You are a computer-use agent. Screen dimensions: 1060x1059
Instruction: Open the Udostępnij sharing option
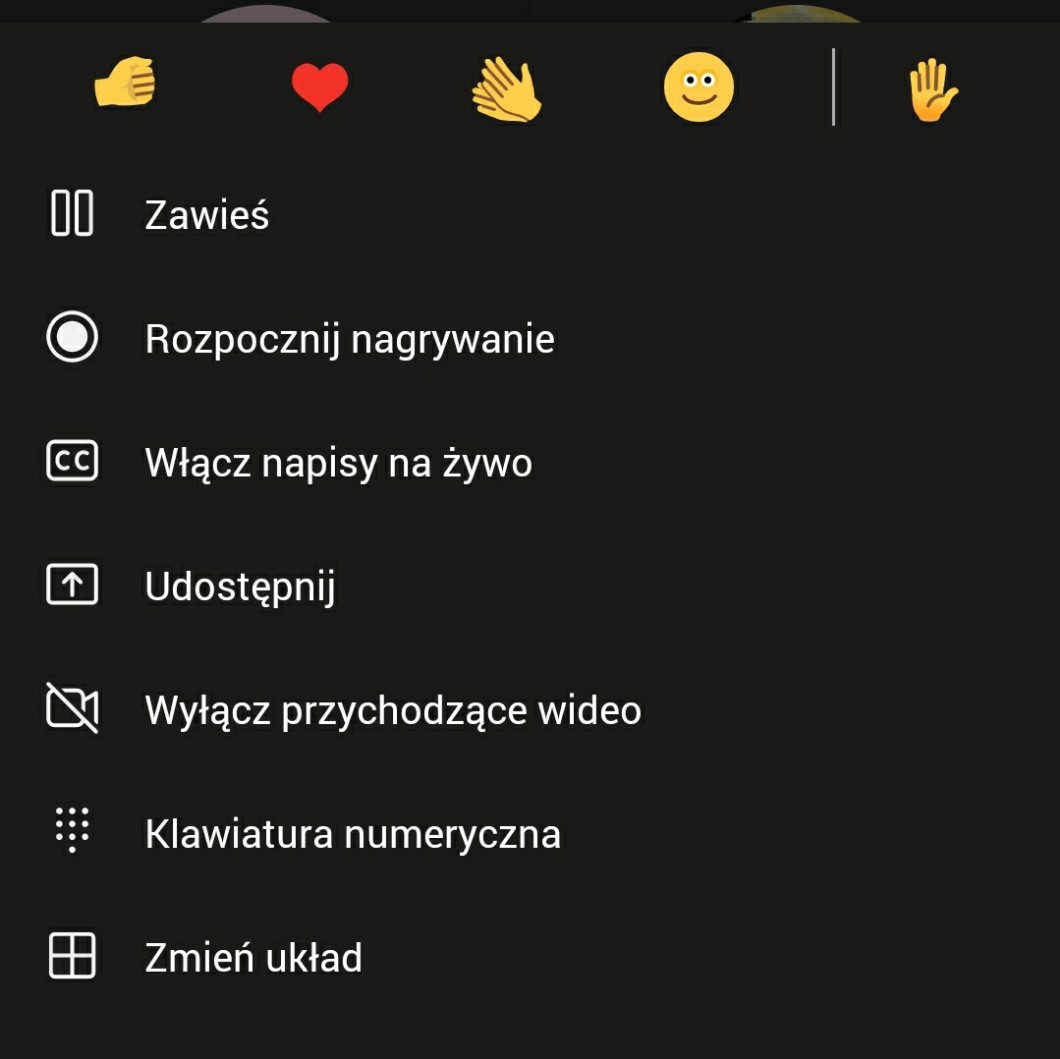point(240,587)
